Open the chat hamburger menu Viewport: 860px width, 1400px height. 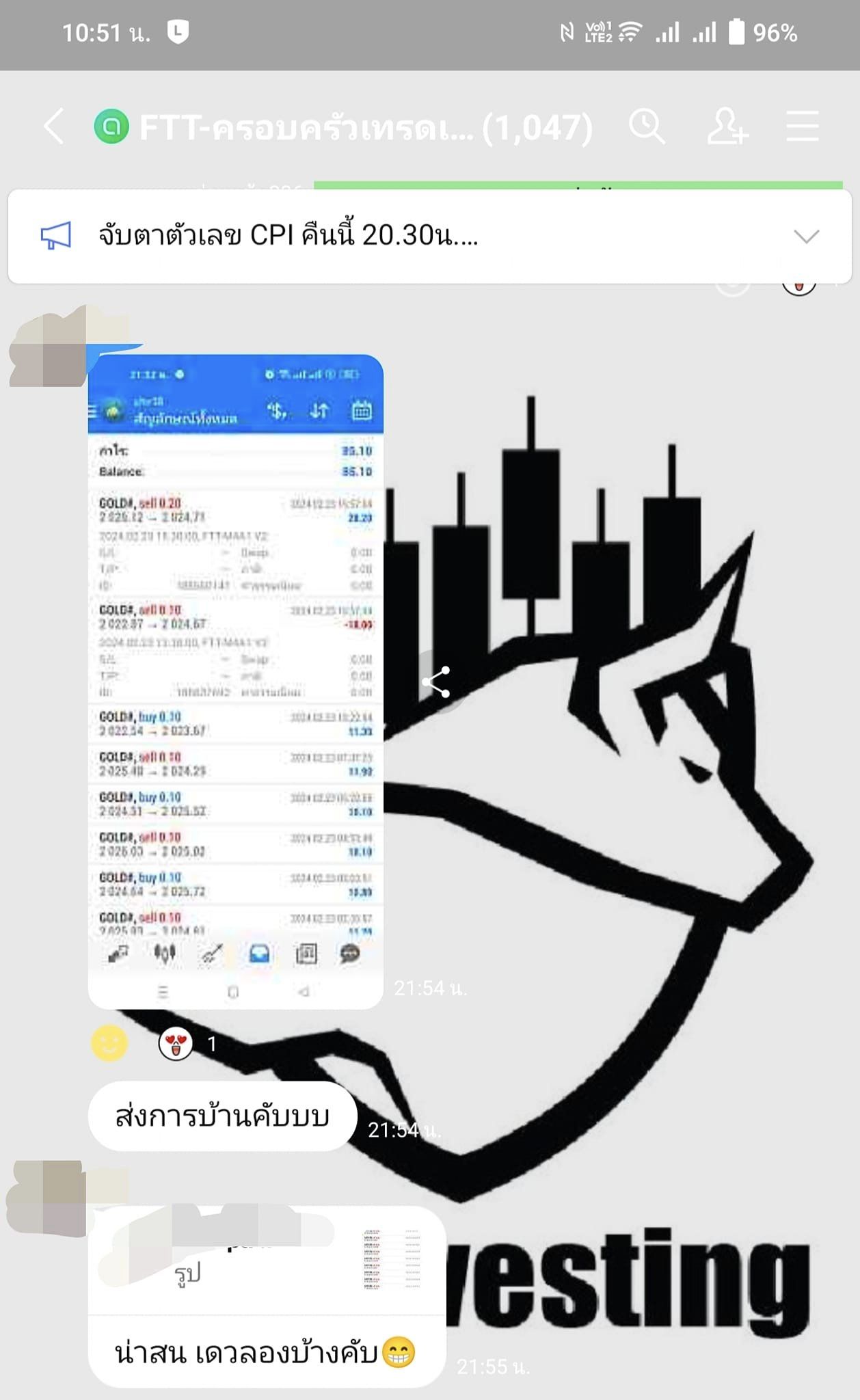coord(802,126)
